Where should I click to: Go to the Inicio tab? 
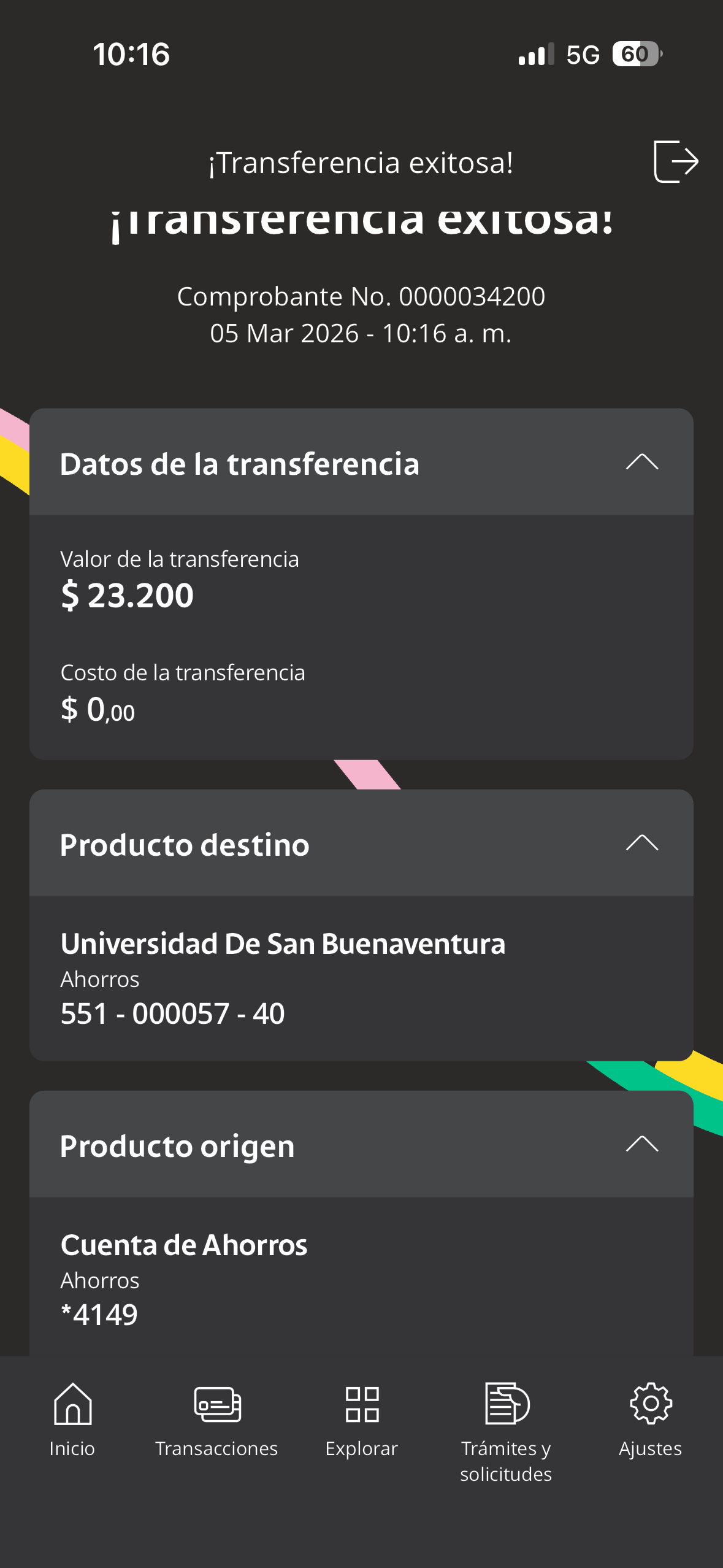[x=72, y=1420]
